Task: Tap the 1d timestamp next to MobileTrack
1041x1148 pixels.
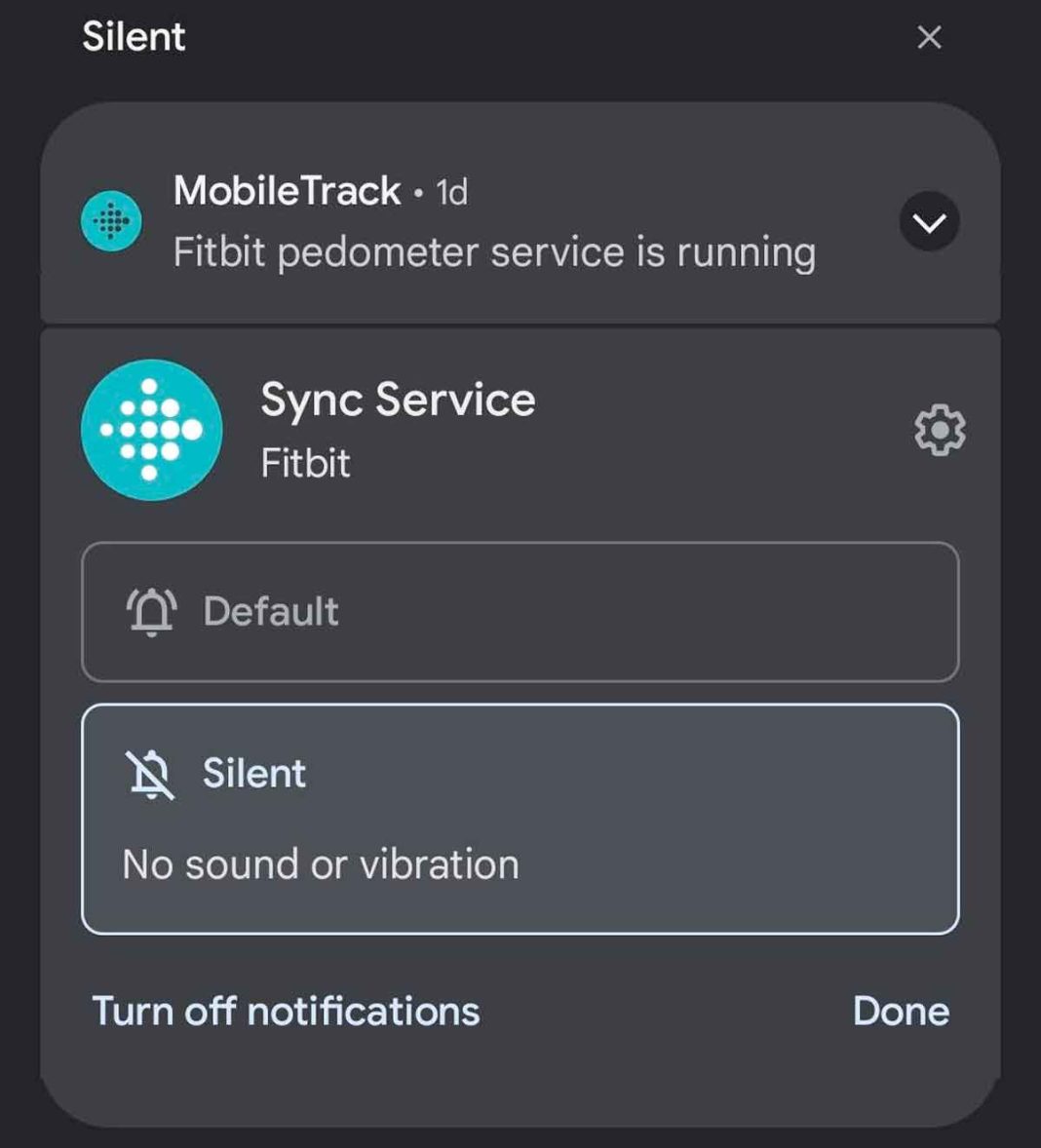Action: [x=449, y=192]
